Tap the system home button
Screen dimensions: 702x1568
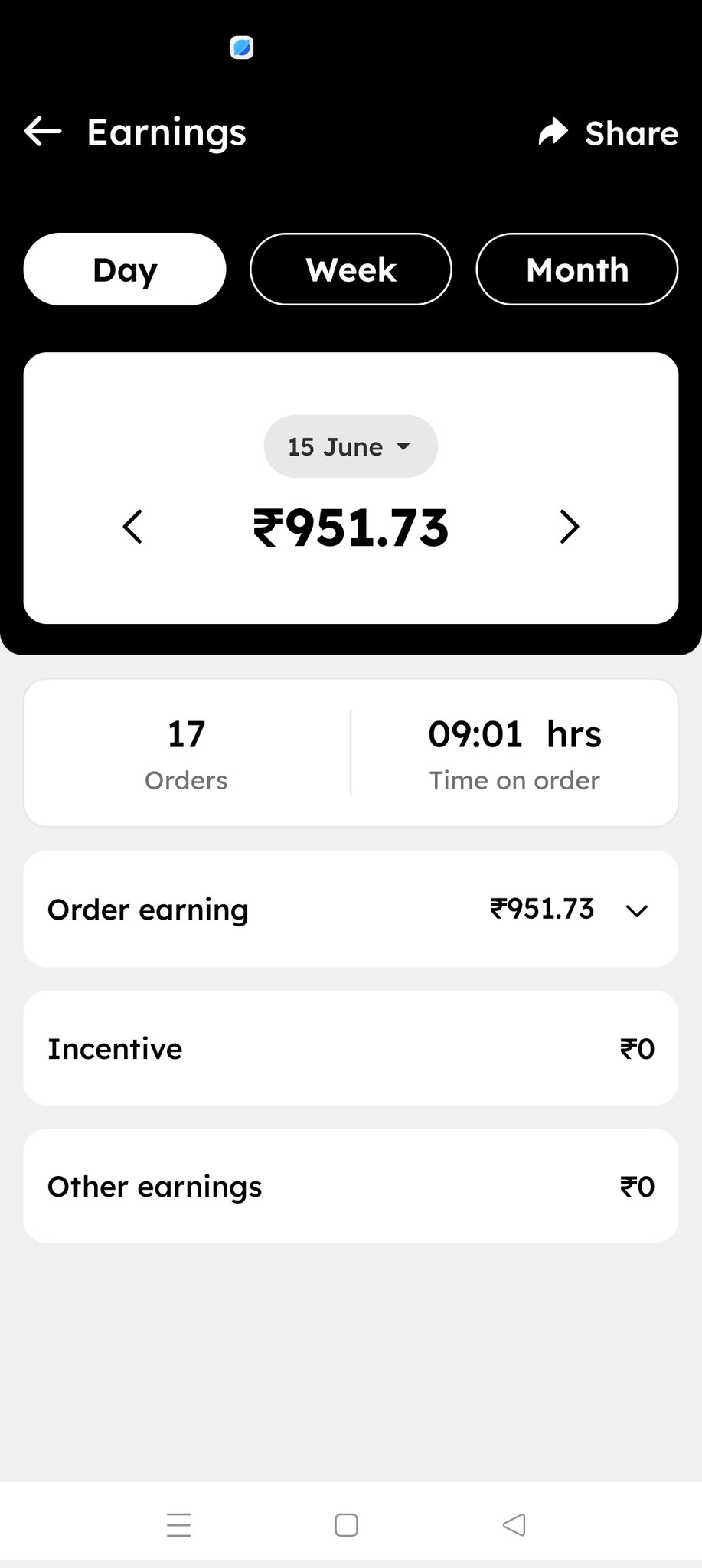pos(346,1525)
